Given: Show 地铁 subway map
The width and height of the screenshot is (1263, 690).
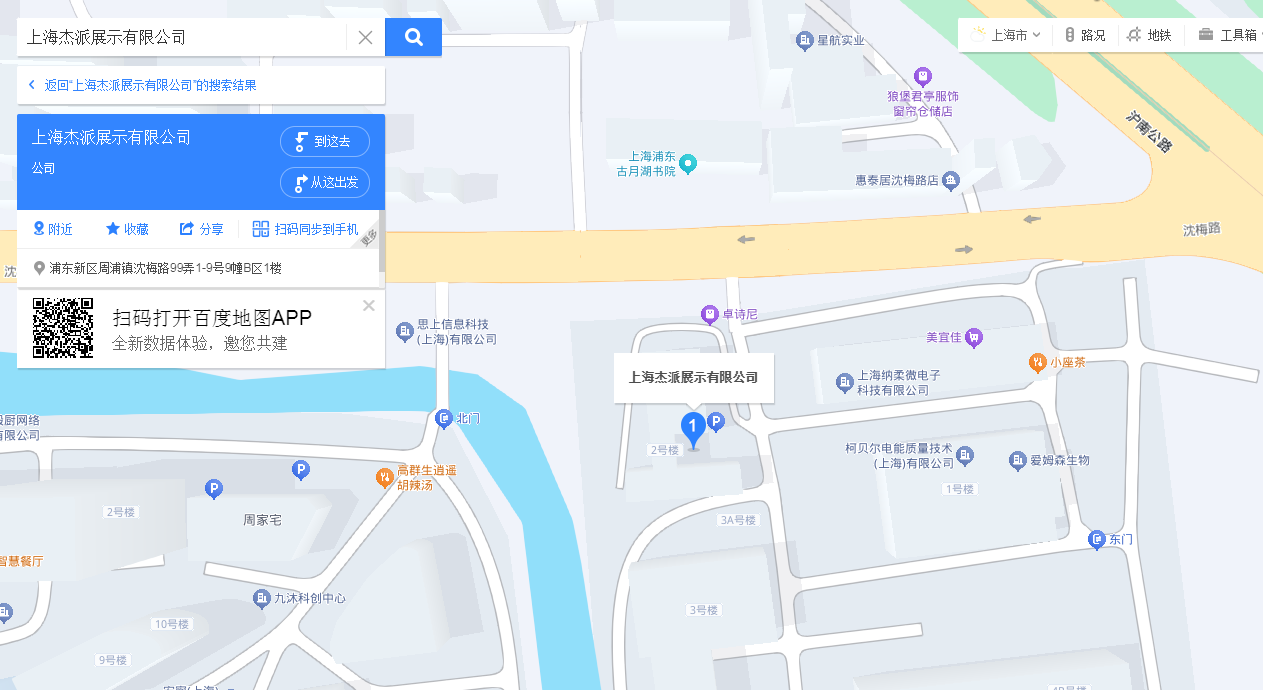Looking at the screenshot, I should coord(1148,35).
